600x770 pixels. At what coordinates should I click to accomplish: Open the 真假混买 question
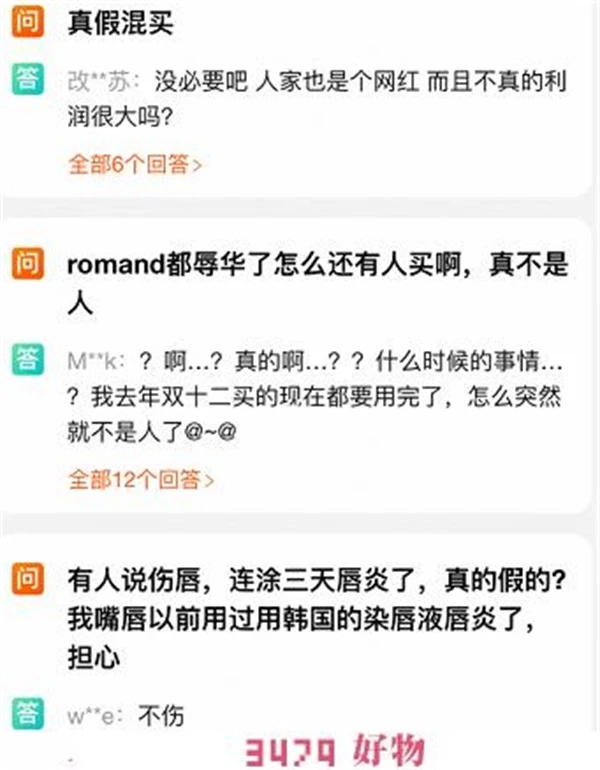click(120, 24)
